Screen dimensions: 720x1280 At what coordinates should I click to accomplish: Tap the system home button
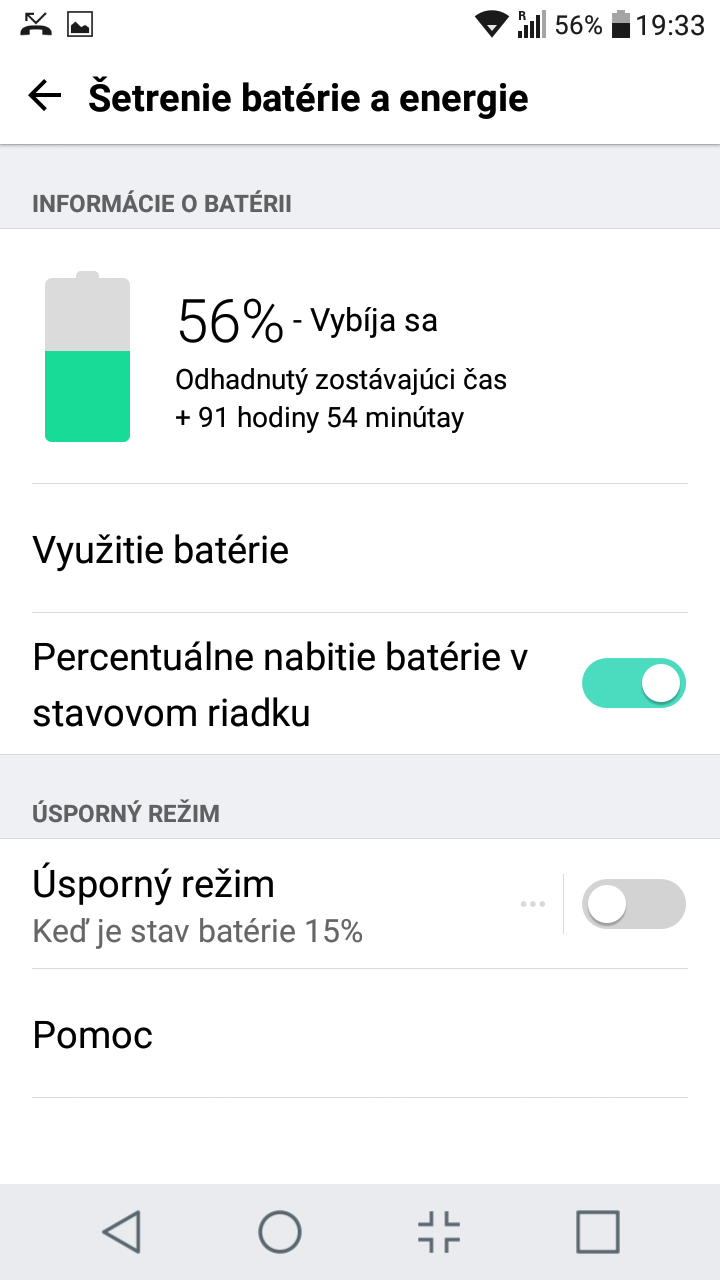280,1231
